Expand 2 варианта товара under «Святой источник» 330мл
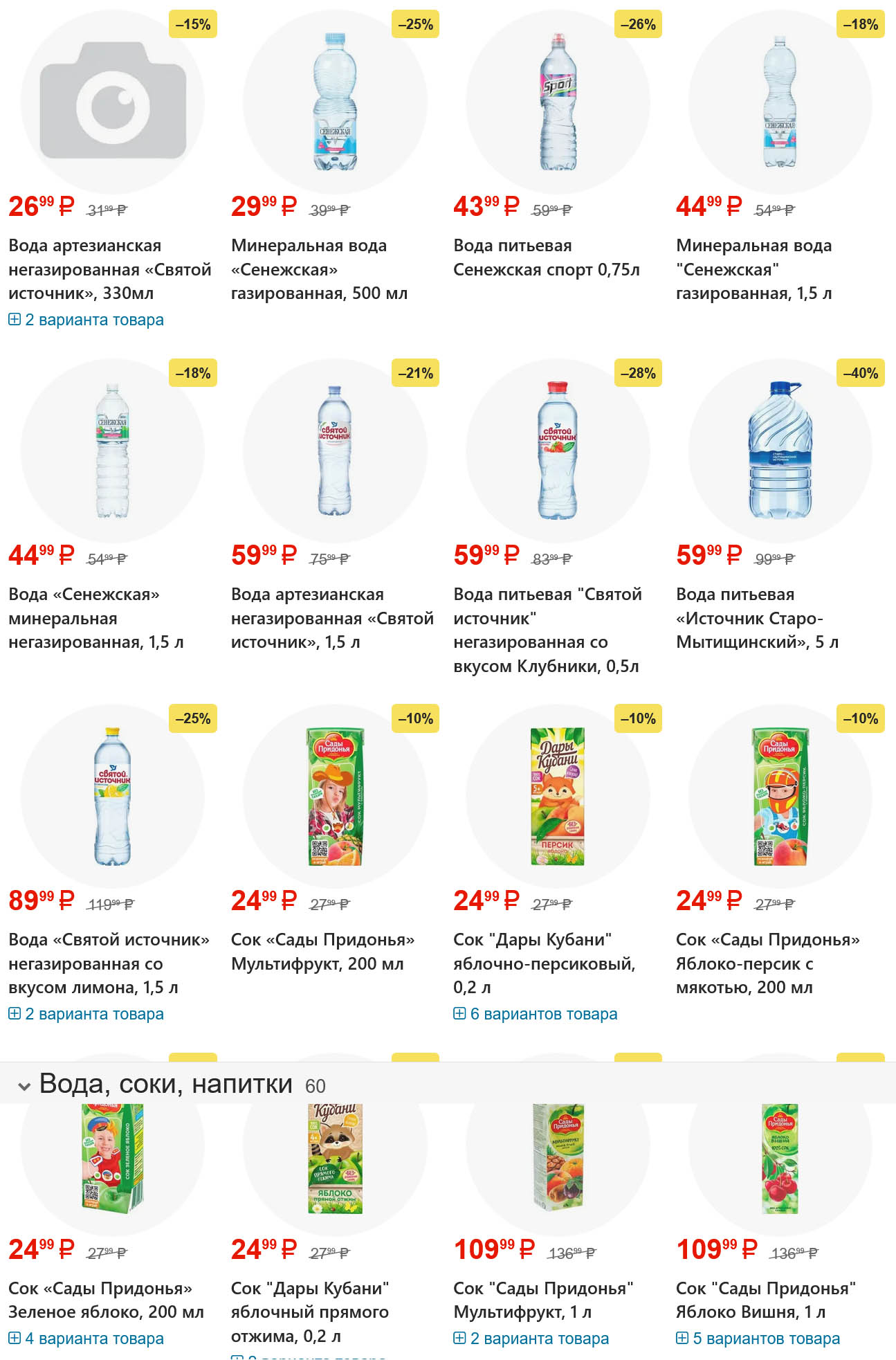 click(86, 320)
